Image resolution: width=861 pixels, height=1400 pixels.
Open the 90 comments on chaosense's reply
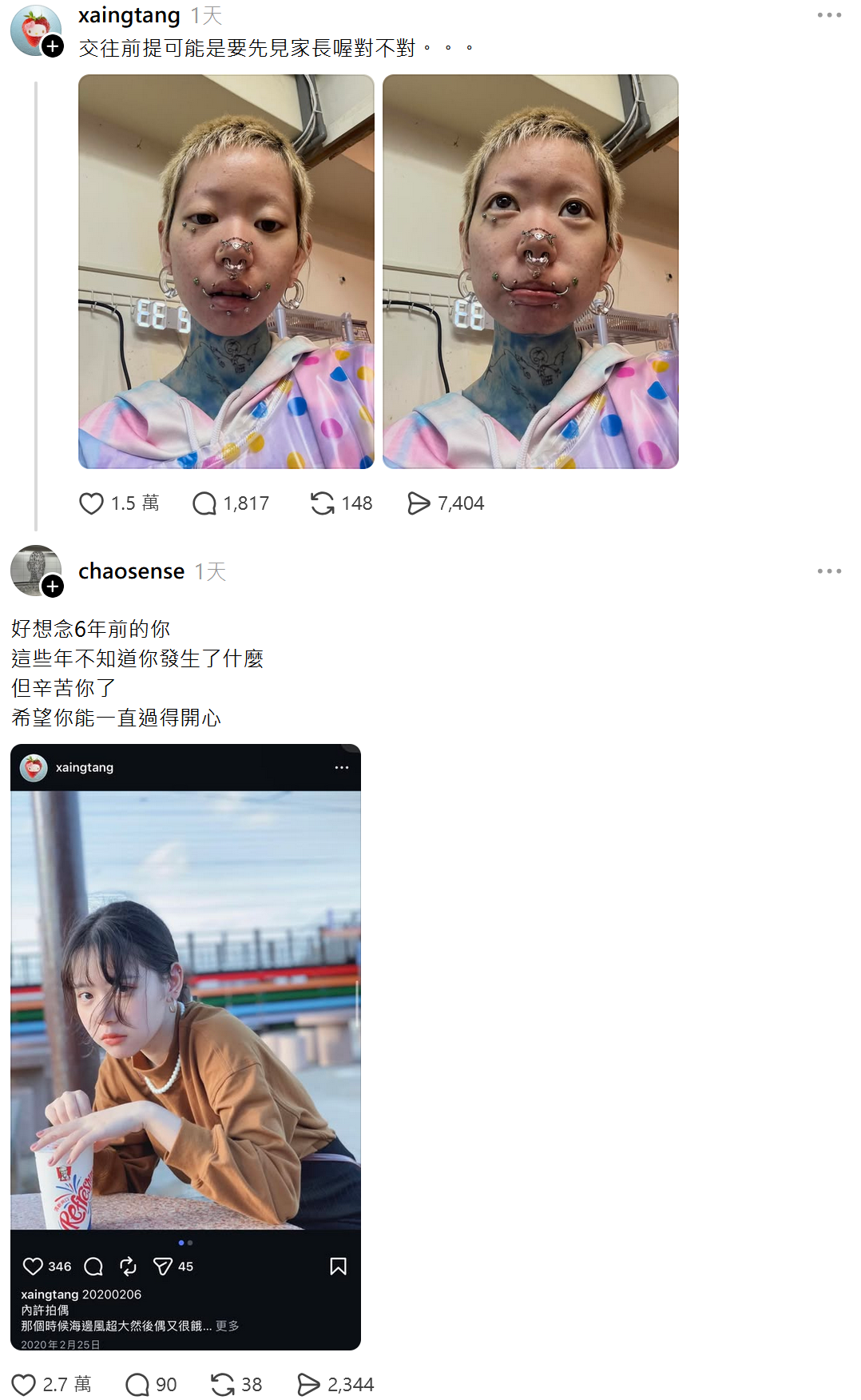137,1385
